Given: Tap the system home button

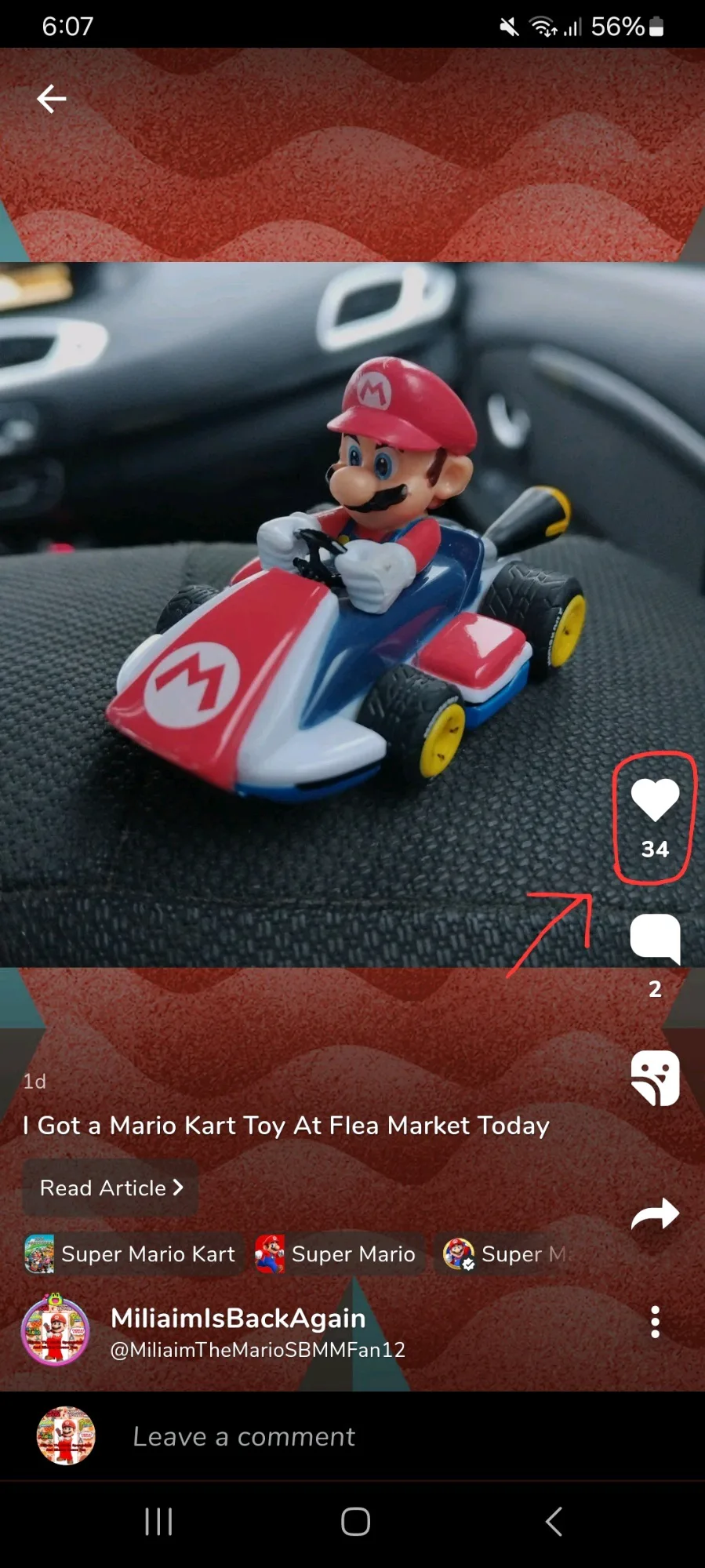Looking at the screenshot, I should tap(355, 1522).
